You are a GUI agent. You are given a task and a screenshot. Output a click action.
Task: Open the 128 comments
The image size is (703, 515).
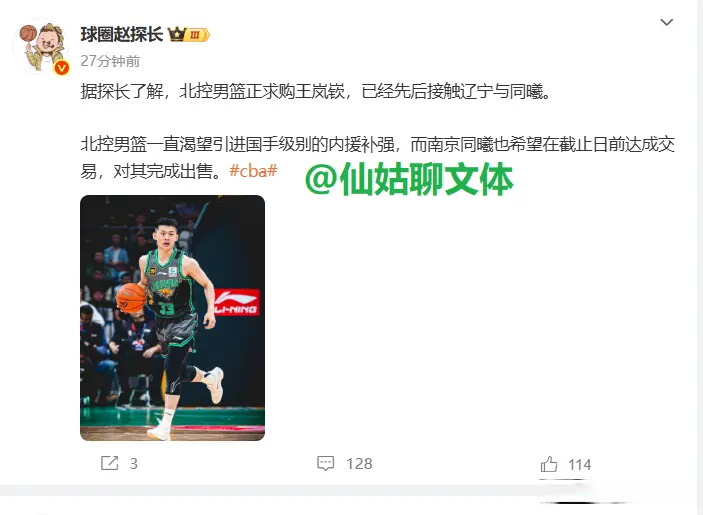pos(344,463)
